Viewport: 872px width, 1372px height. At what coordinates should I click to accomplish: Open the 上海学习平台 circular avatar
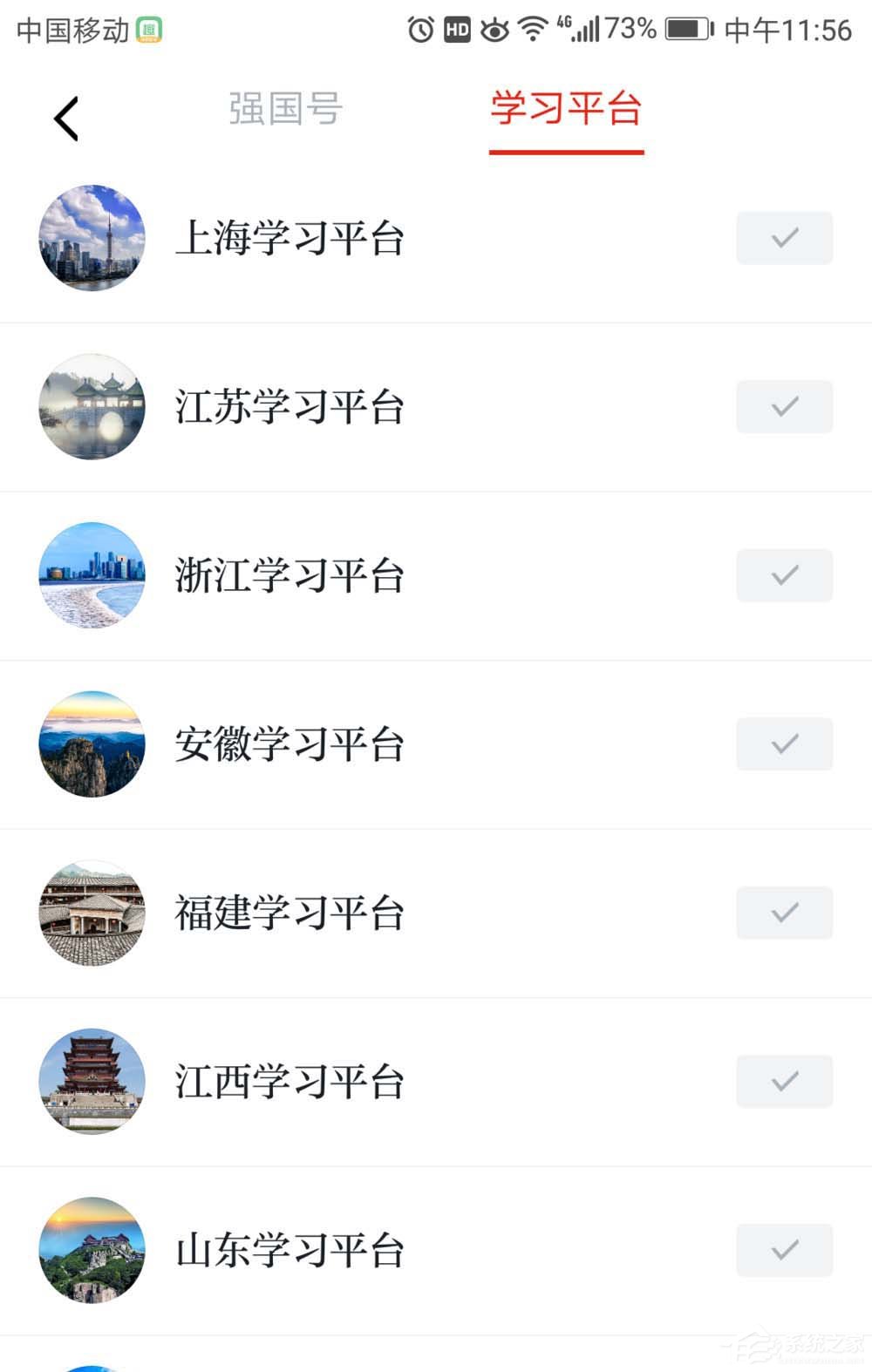pyautogui.click(x=91, y=239)
